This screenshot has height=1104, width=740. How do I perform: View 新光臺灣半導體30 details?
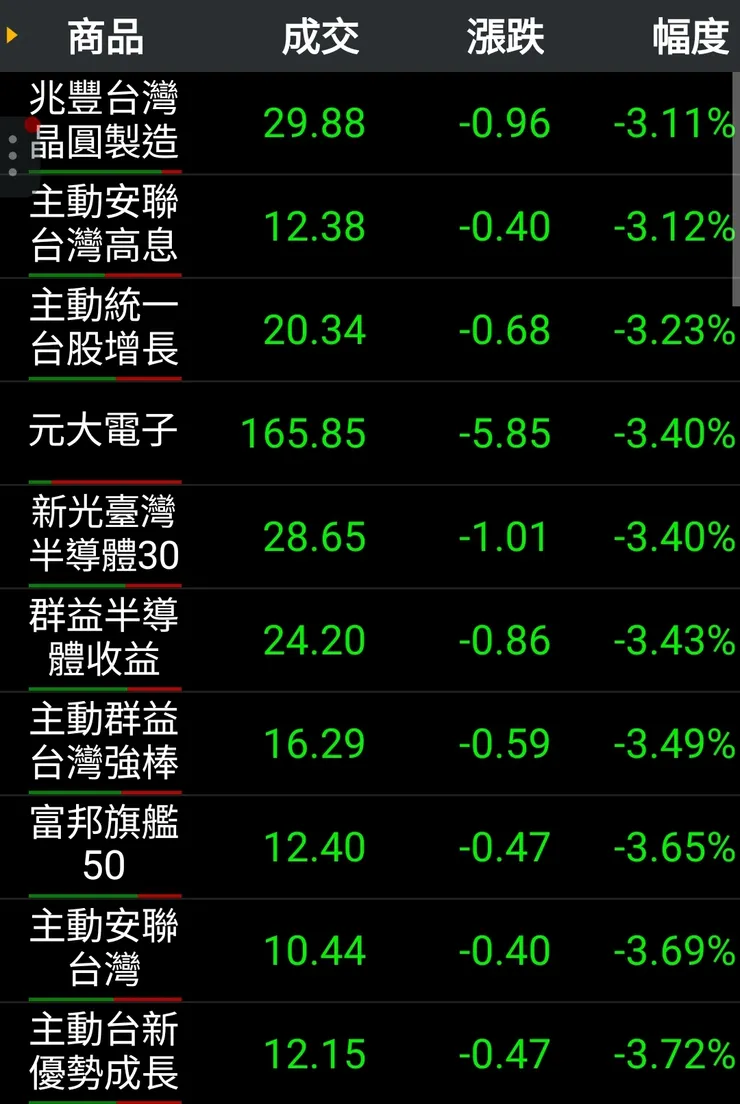click(105, 537)
